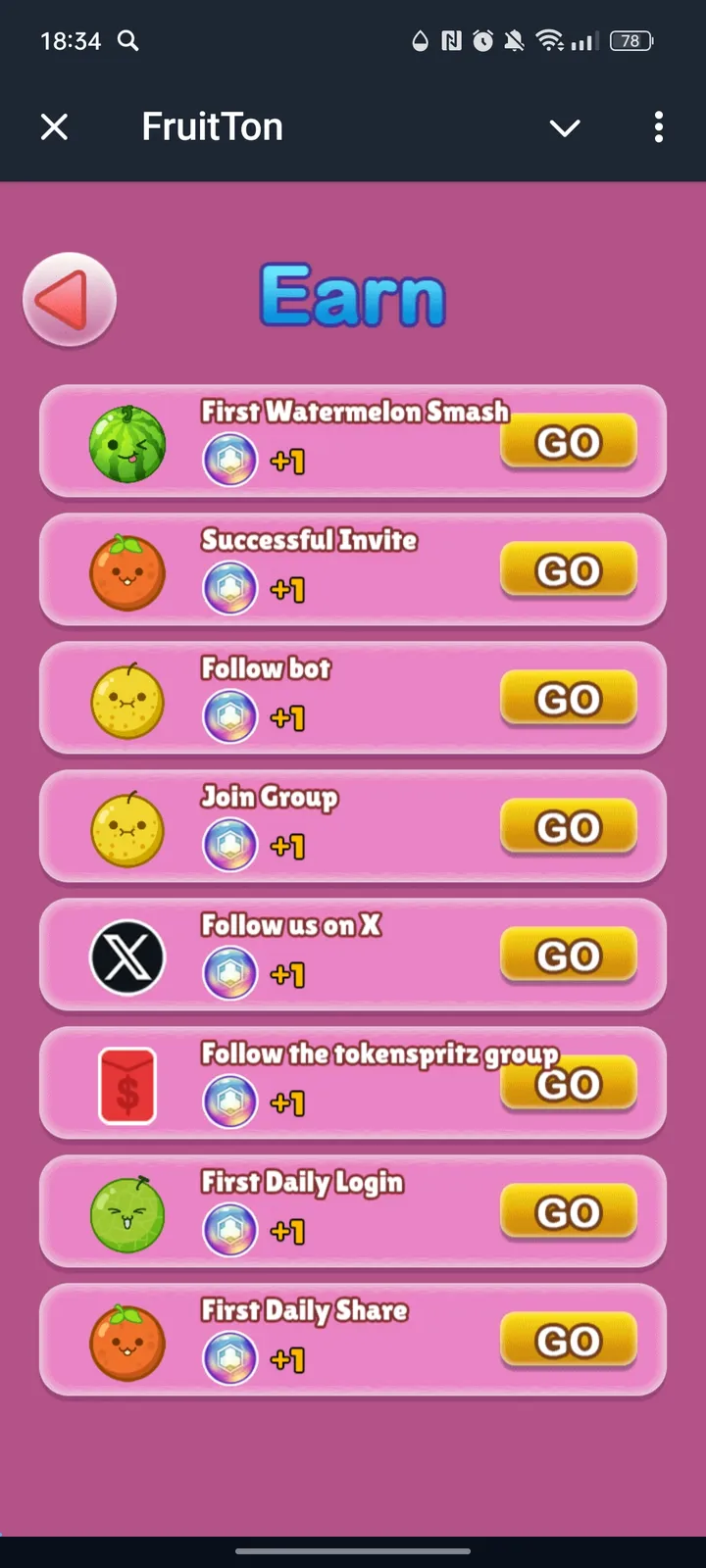Click the pear icon next to Follow bot

click(127, 701)
